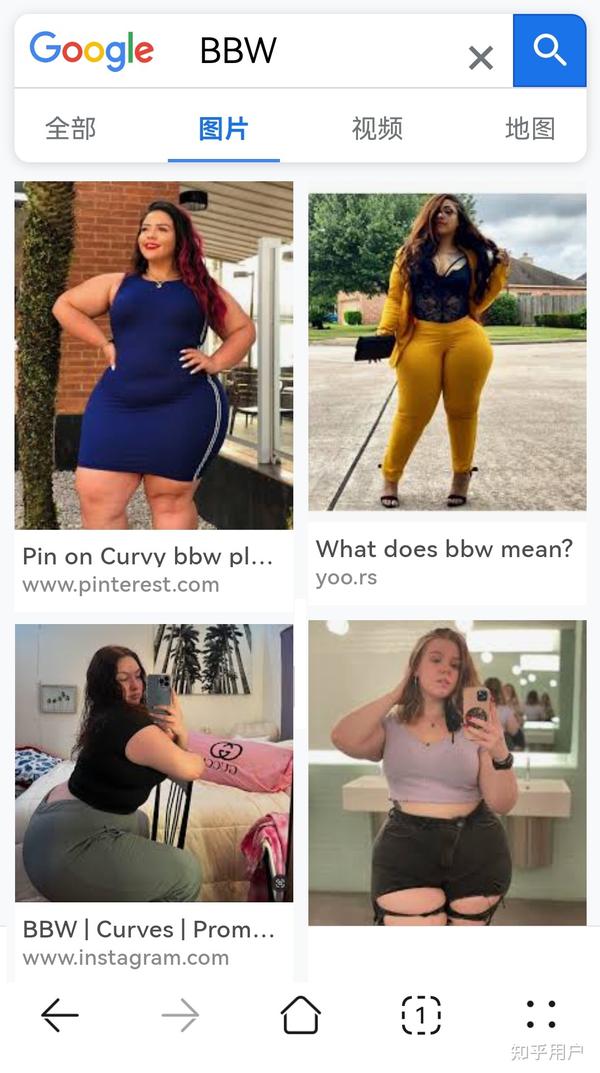Screen dimensions: 600x1073
Task: Open the browser four-dot menu
Action: click(x=540, y=1014)
